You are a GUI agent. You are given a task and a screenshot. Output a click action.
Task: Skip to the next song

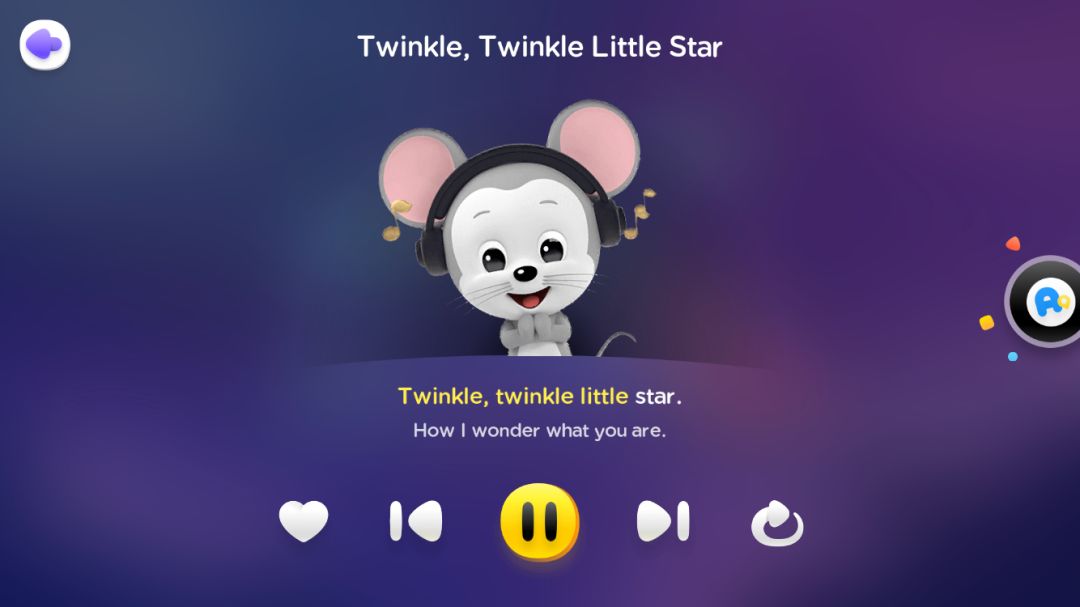tap(663, 521)
